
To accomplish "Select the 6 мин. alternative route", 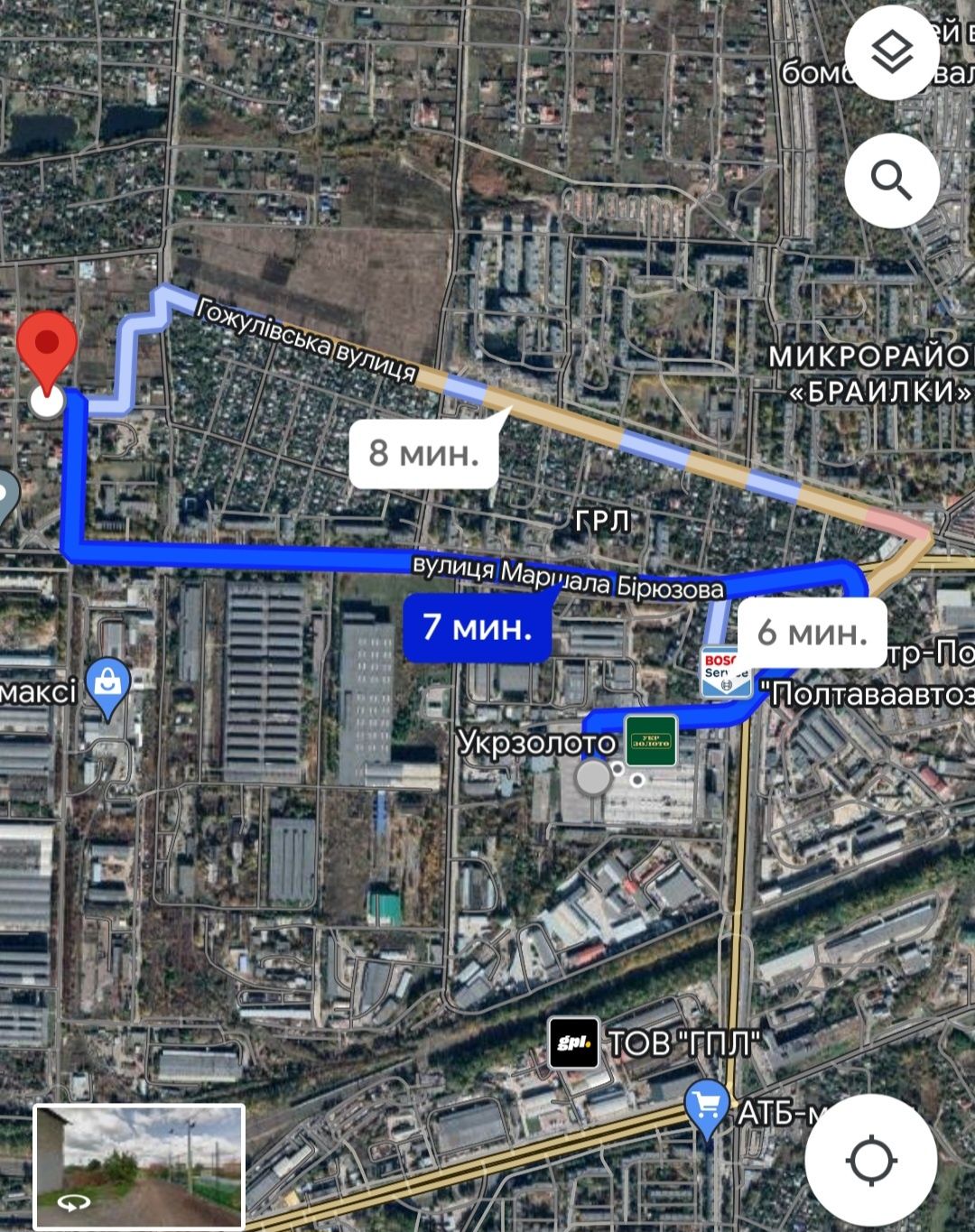I will (x=811, y=632).
